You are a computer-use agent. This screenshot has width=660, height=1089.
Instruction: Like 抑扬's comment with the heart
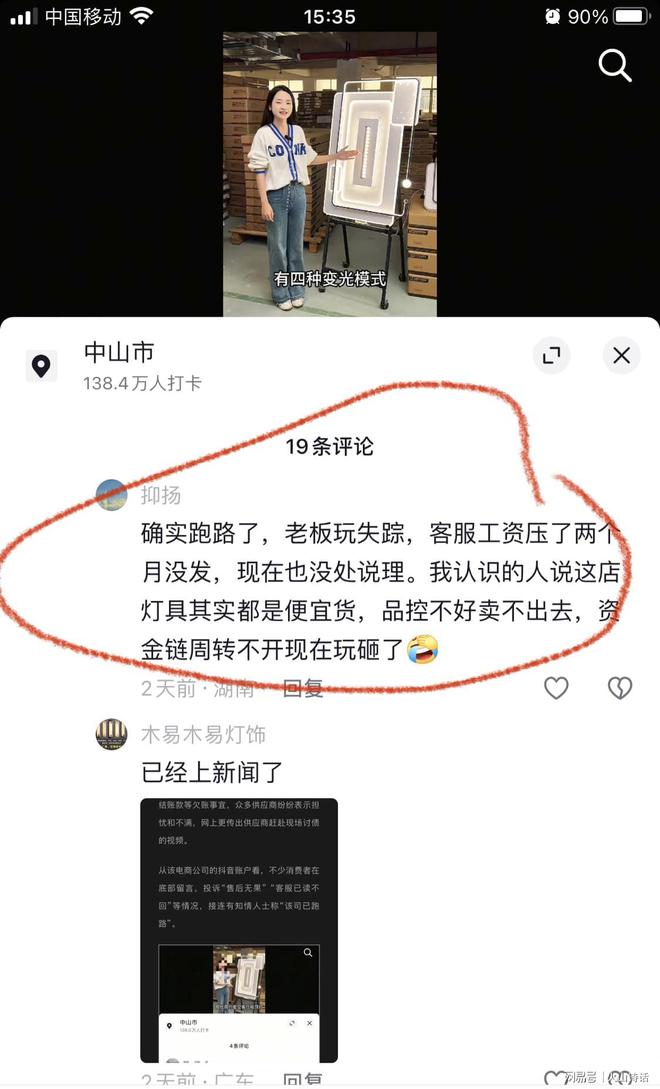(x=556, y=688)
